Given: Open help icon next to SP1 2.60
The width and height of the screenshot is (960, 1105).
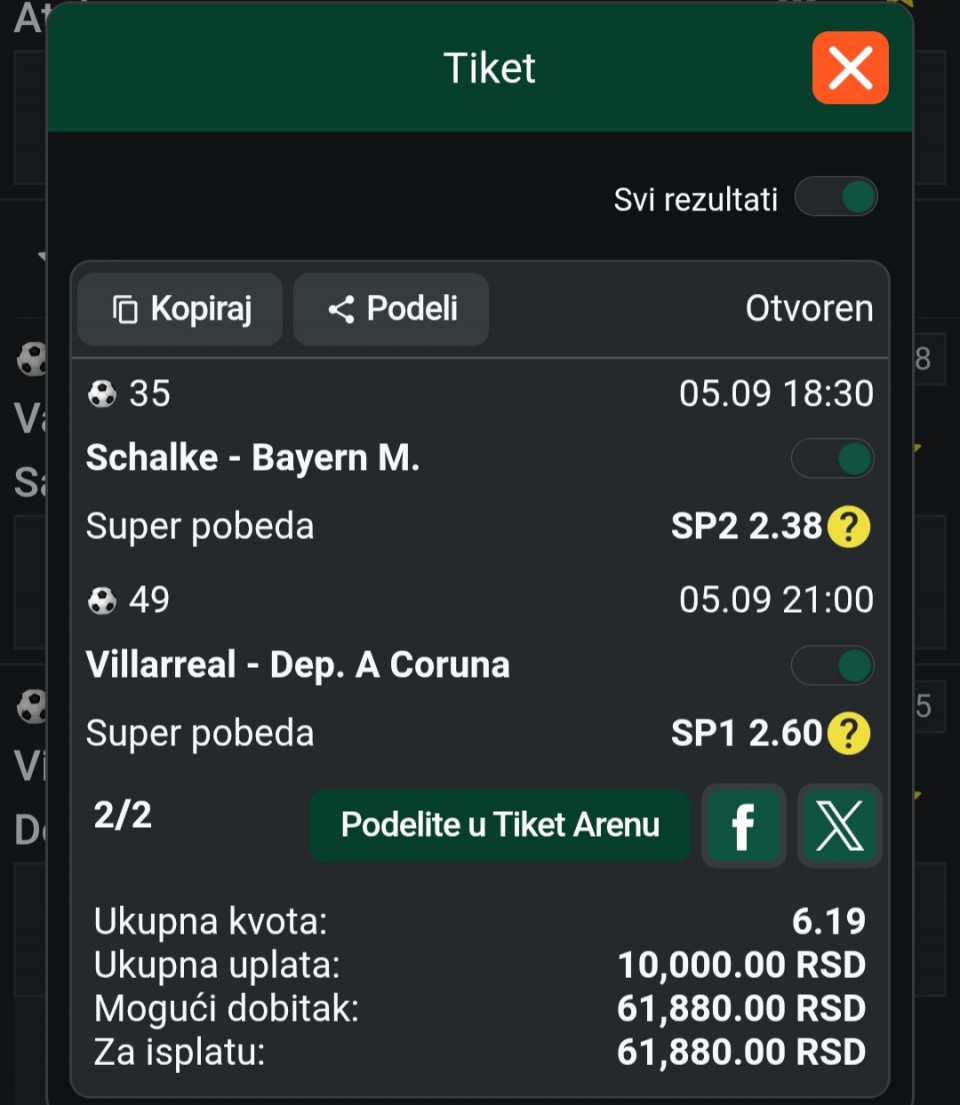Looking at the screenshot, I should (849, 733).
